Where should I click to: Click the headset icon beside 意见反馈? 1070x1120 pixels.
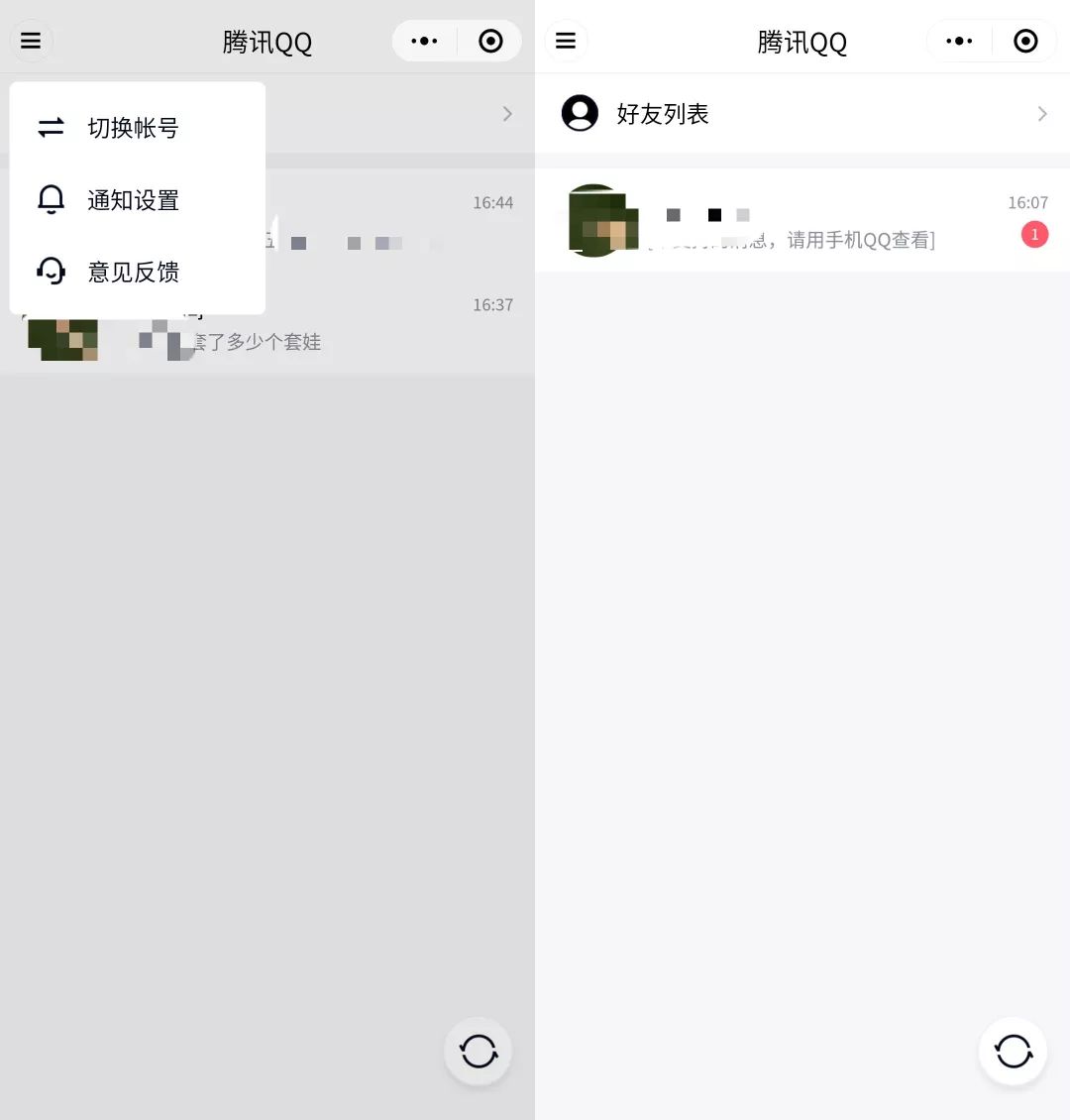(x=51, y=272)
